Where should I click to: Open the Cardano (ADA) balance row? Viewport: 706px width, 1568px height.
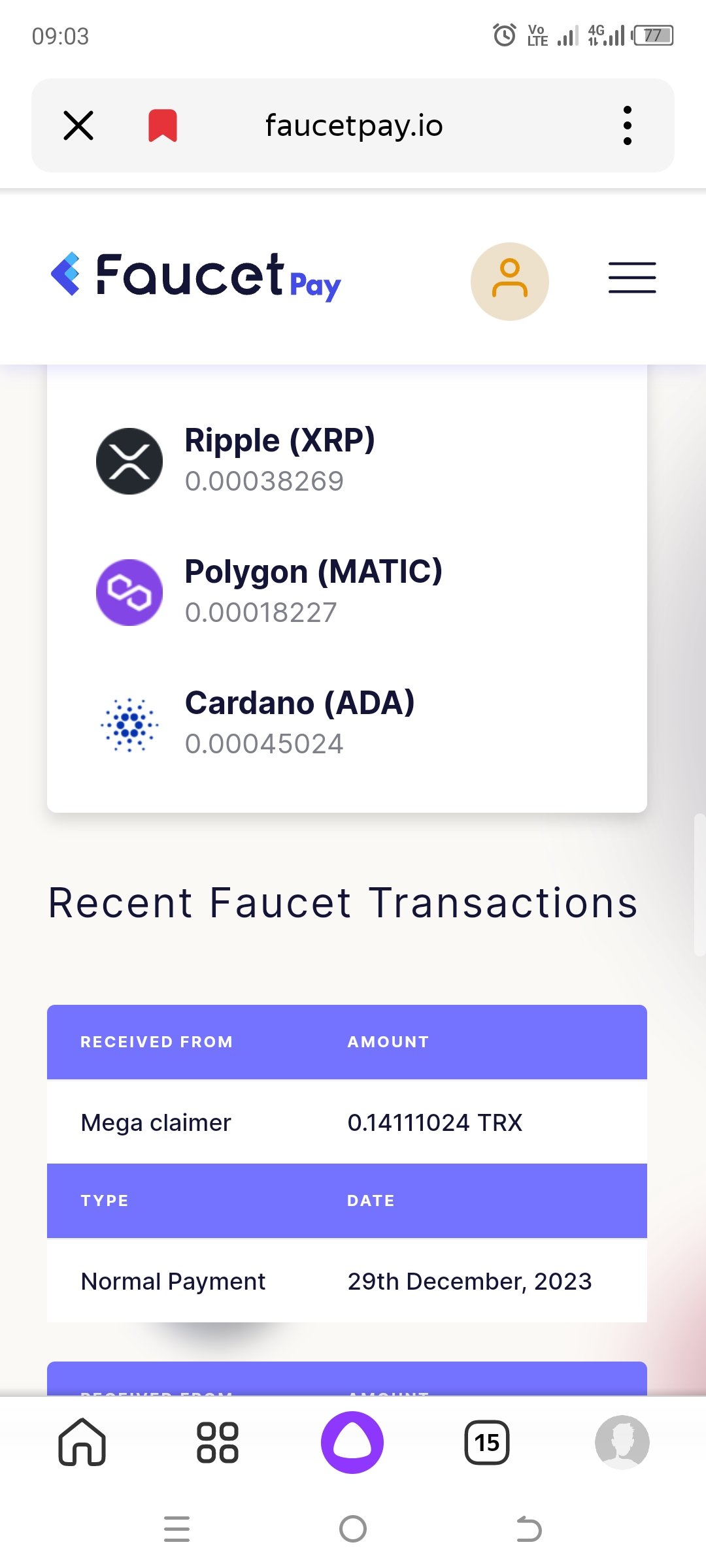click(347, 723)
